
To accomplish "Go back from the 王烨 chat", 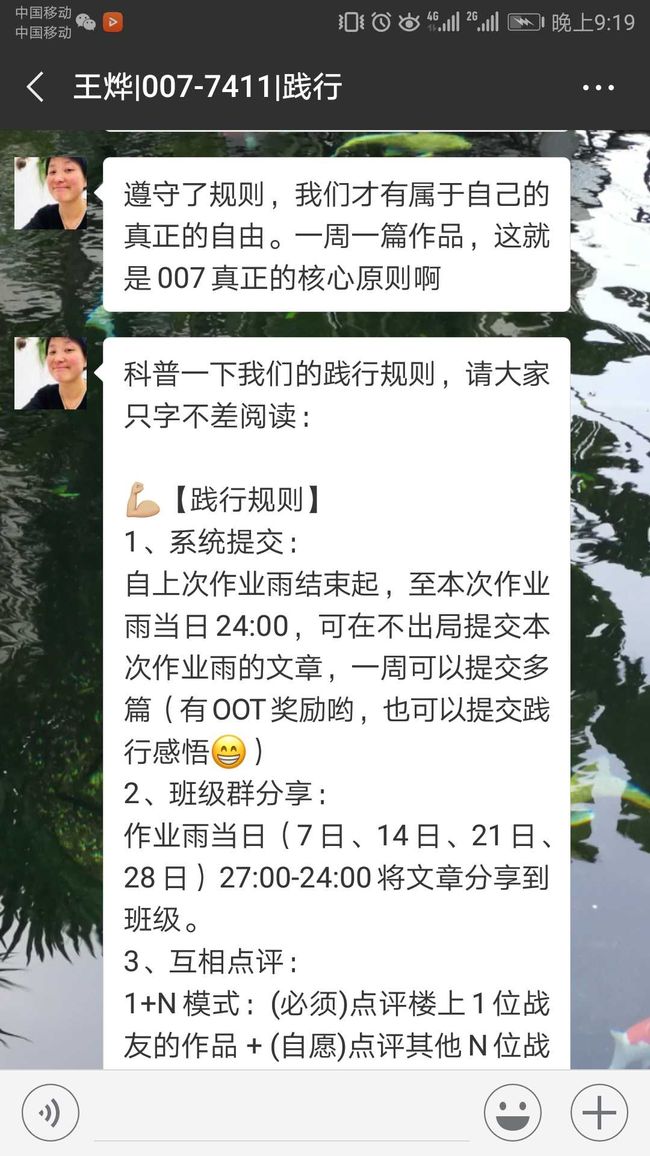I will point(35,88).
